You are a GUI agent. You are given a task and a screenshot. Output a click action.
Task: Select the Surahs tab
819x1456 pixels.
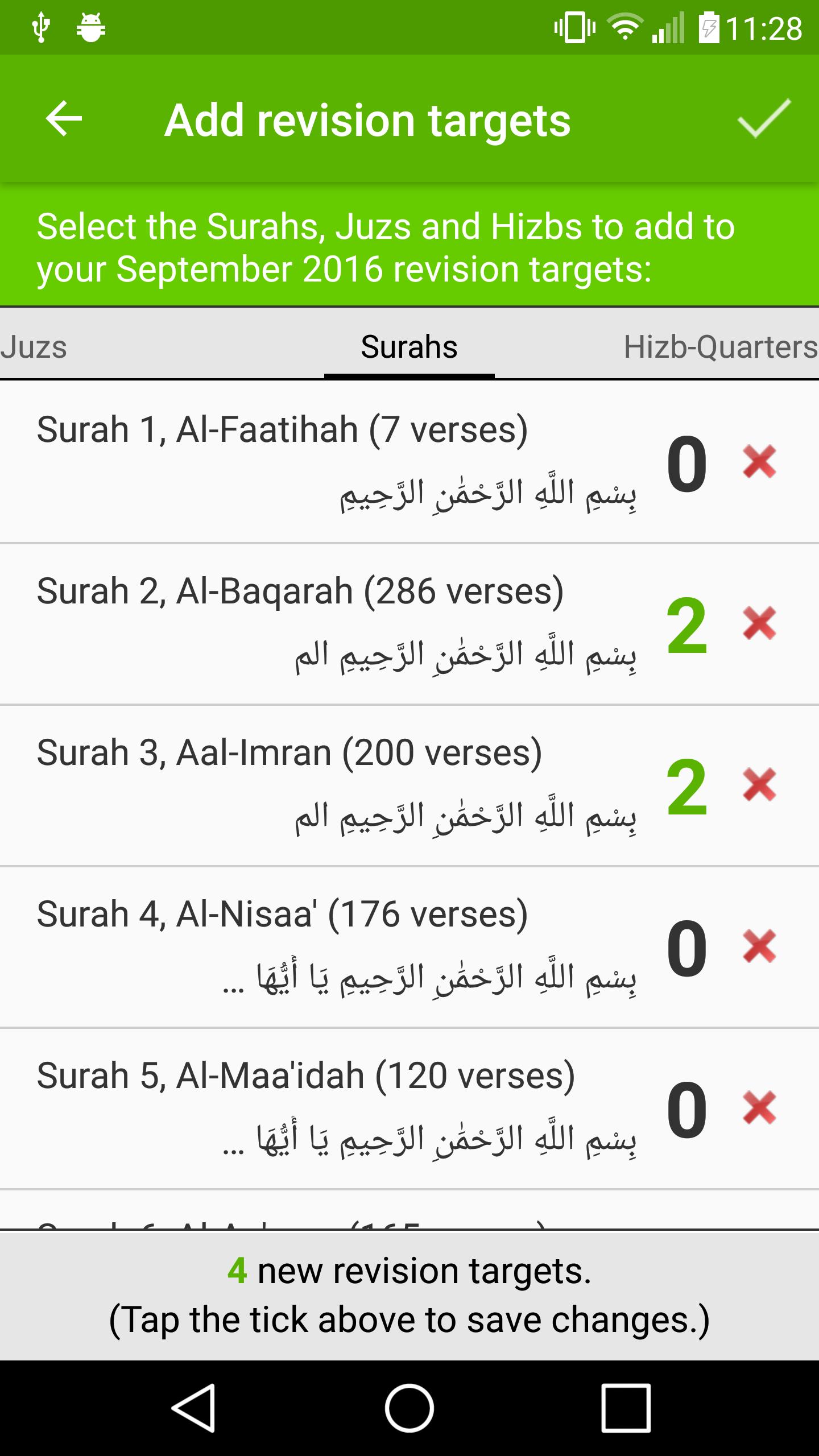click(x=409, y=346)
